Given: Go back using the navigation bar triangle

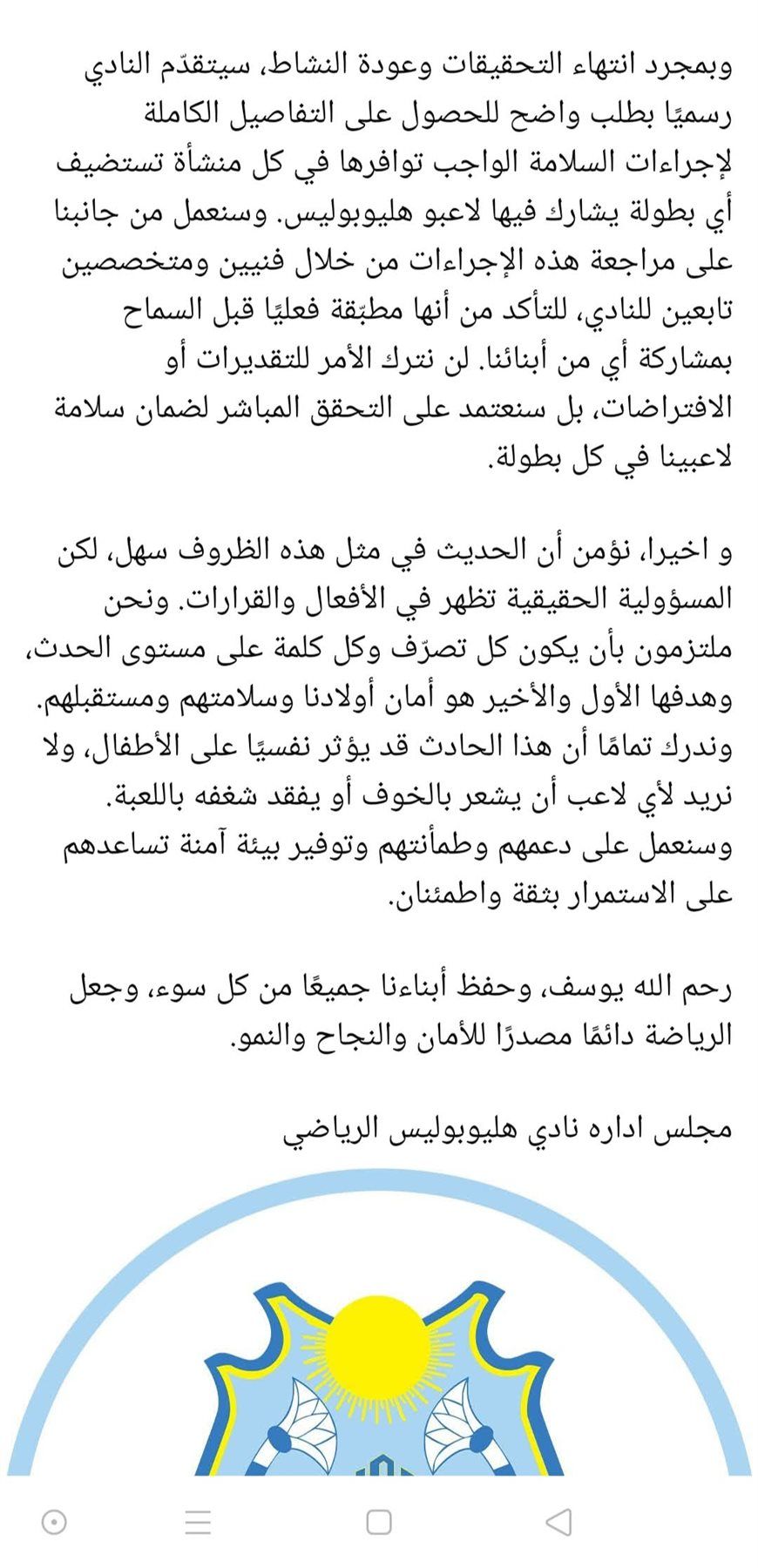Looking at the screenshot, I should pos(558,1522).
